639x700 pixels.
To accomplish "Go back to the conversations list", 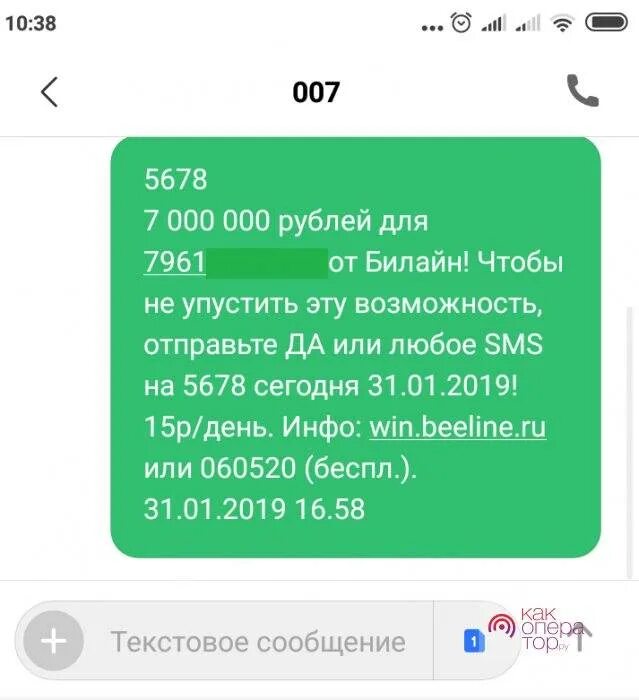I will 49,92.
